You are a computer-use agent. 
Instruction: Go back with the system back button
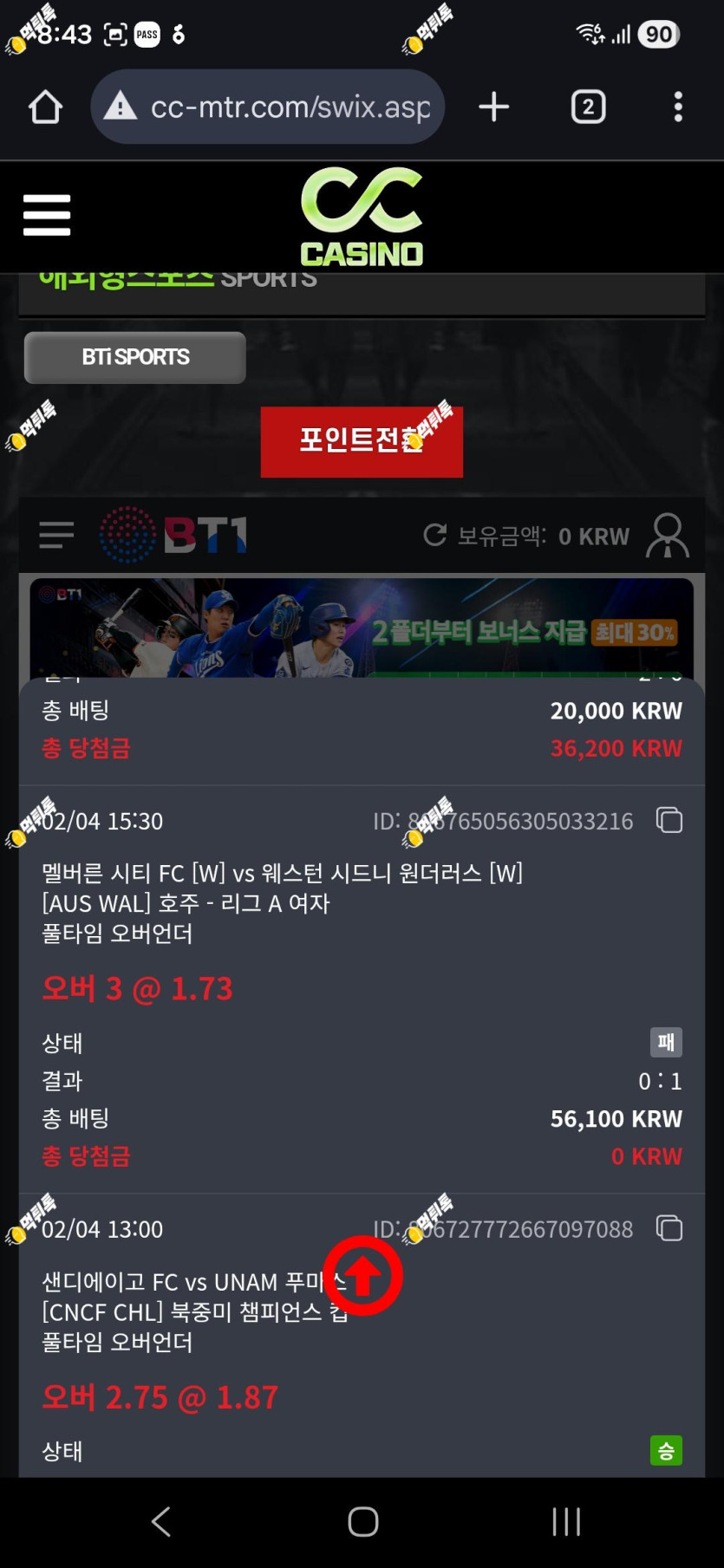(x=161, y=1522)
